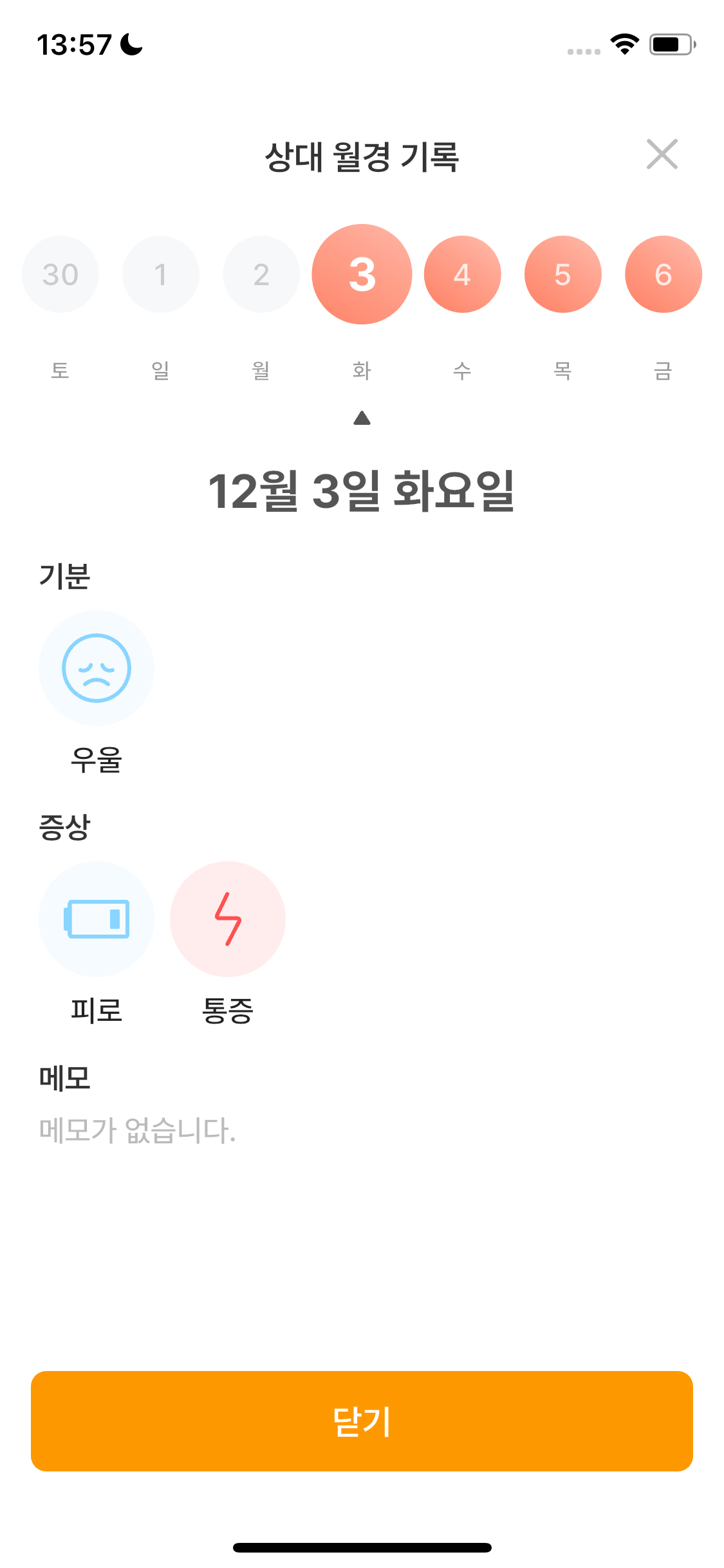The width and height of the screenshot is (724, 1568).
Task: Select the highlighted day 3 circle
Action: tap(362, 274)
